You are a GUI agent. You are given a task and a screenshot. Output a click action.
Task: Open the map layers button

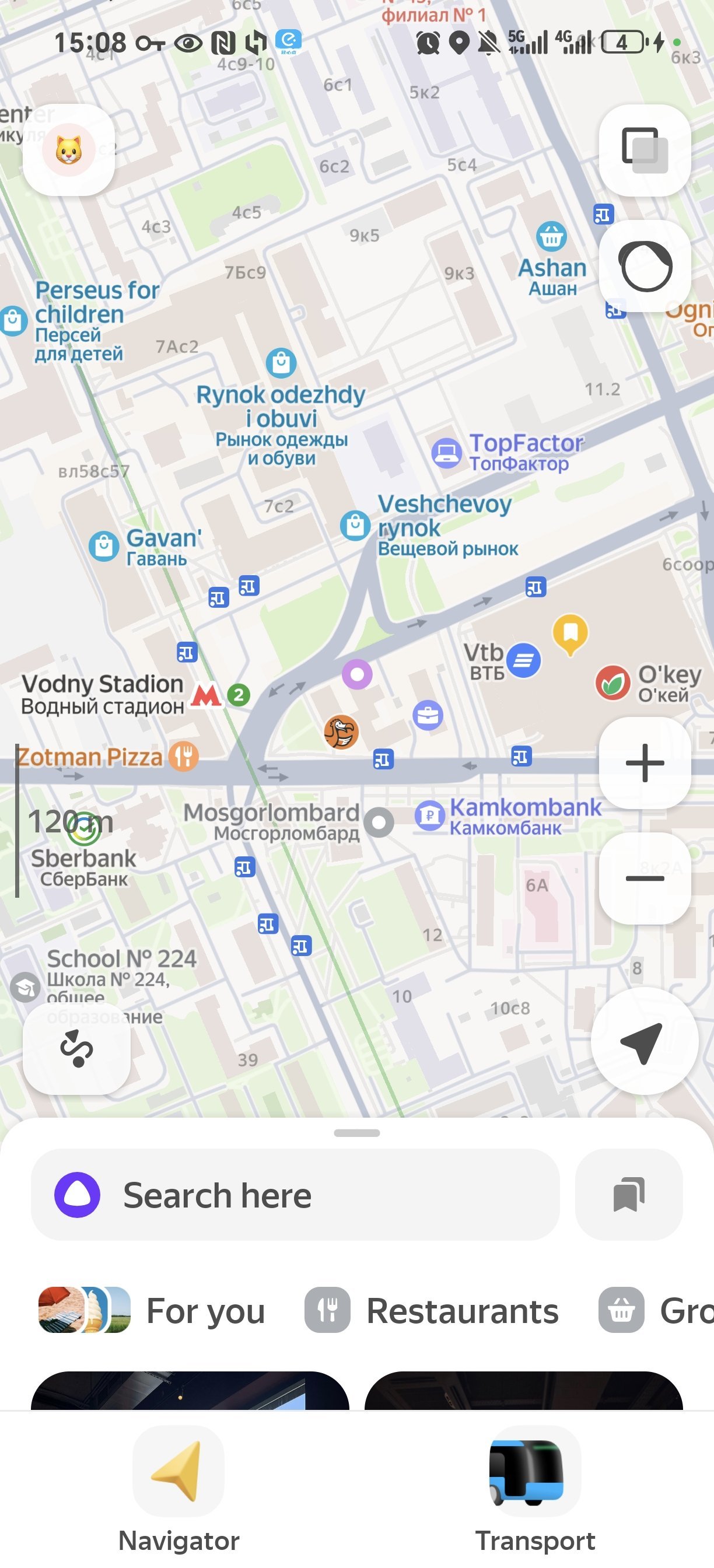[645, 150]
